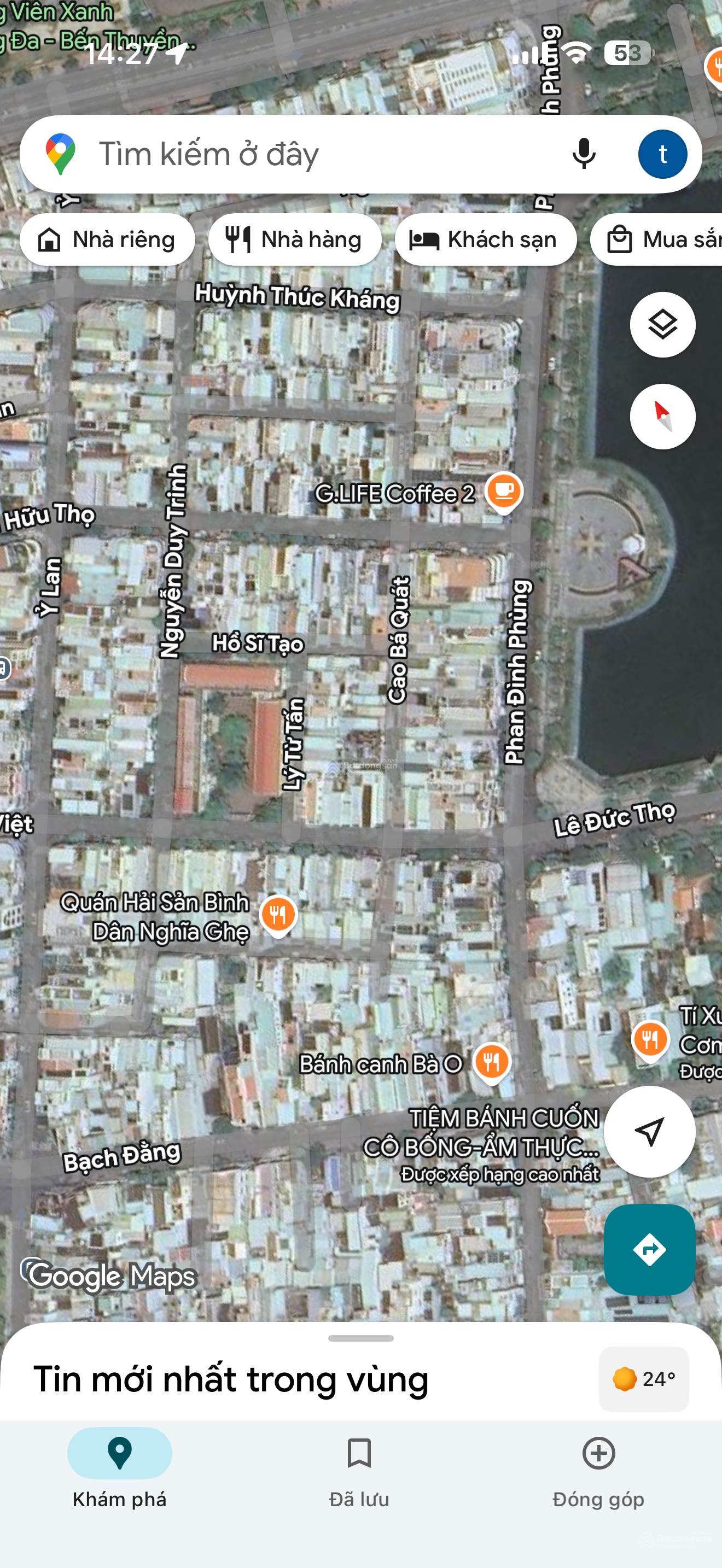Expand the "Tin mới nhất trong vùng" sheet

[x=360, y=1339]
